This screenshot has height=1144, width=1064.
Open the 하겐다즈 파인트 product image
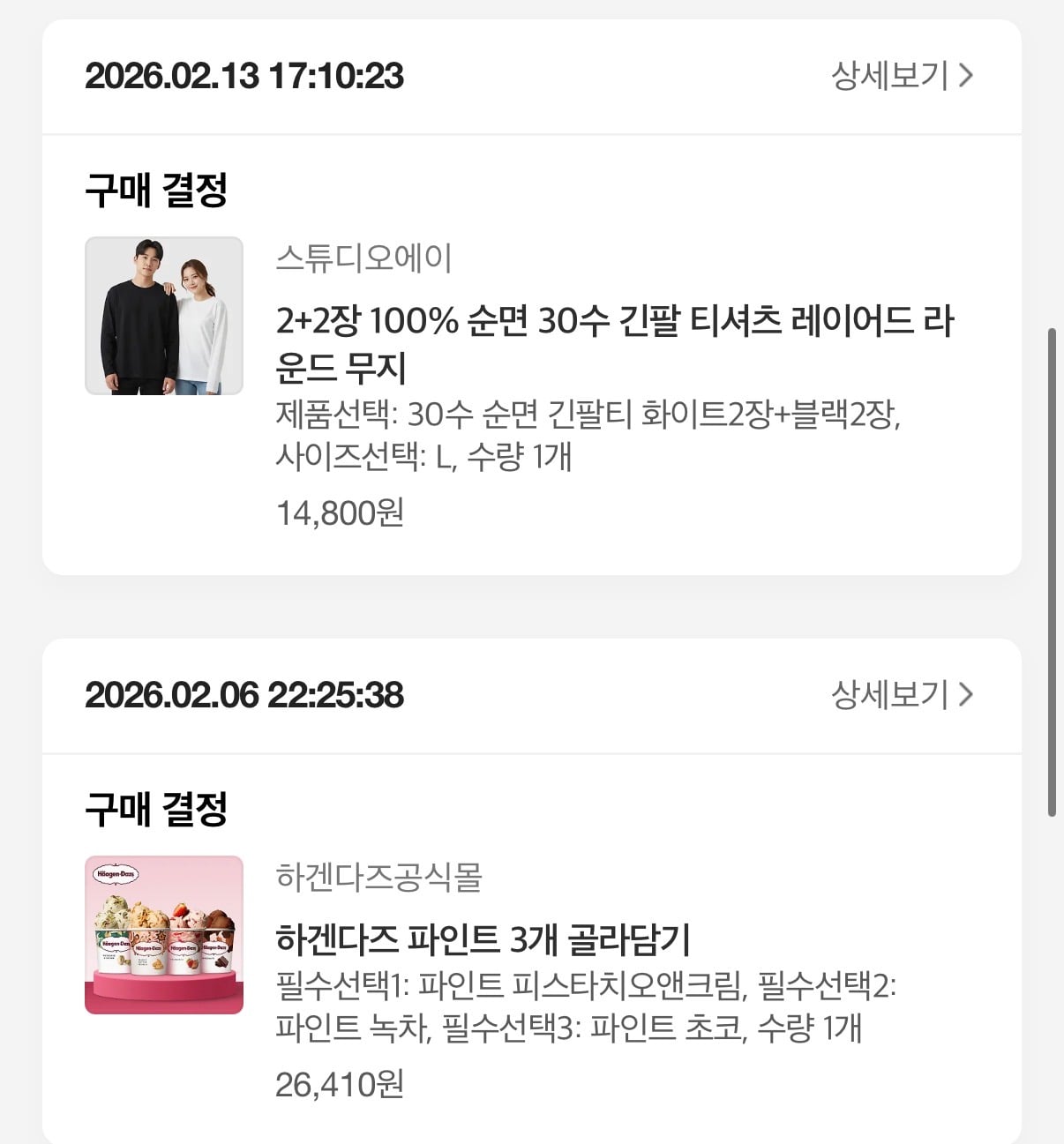(164, 935)
